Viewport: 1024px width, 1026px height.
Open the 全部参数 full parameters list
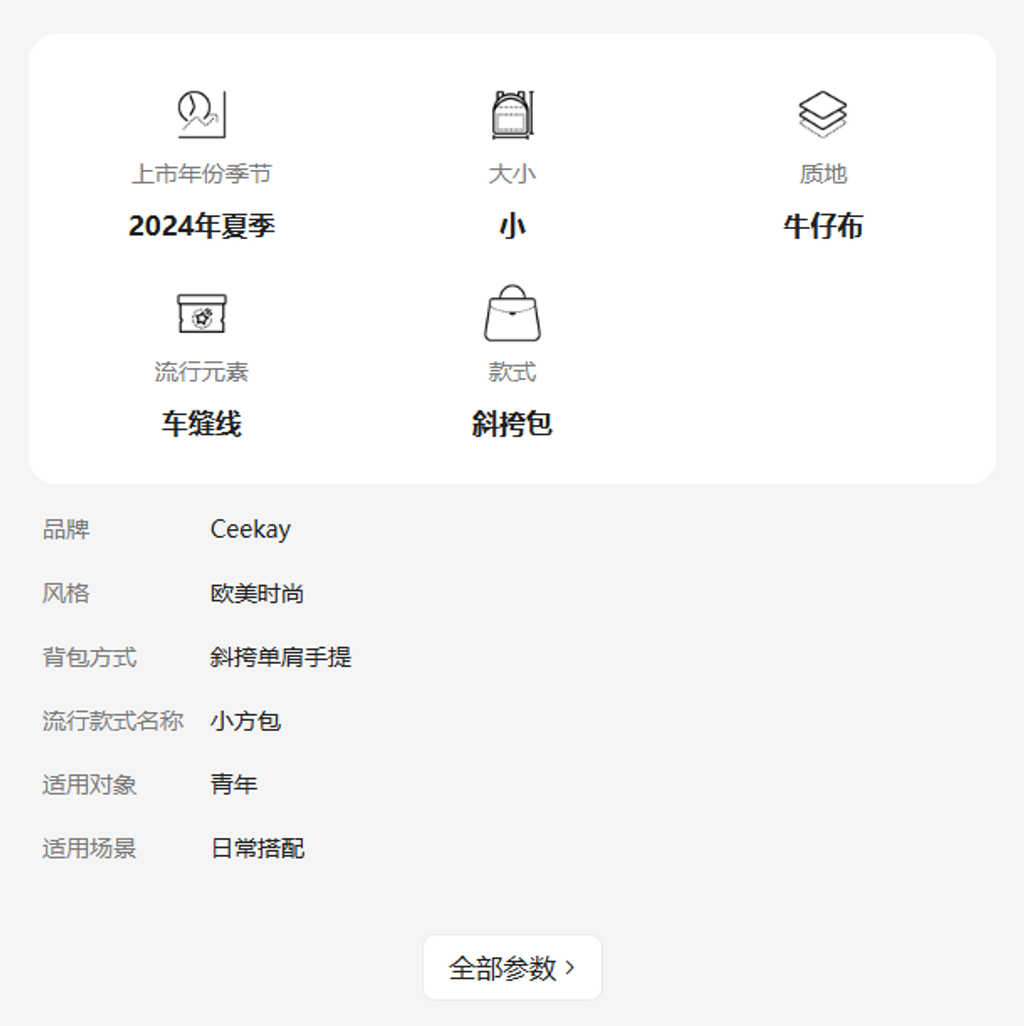(x=512, y=967)
